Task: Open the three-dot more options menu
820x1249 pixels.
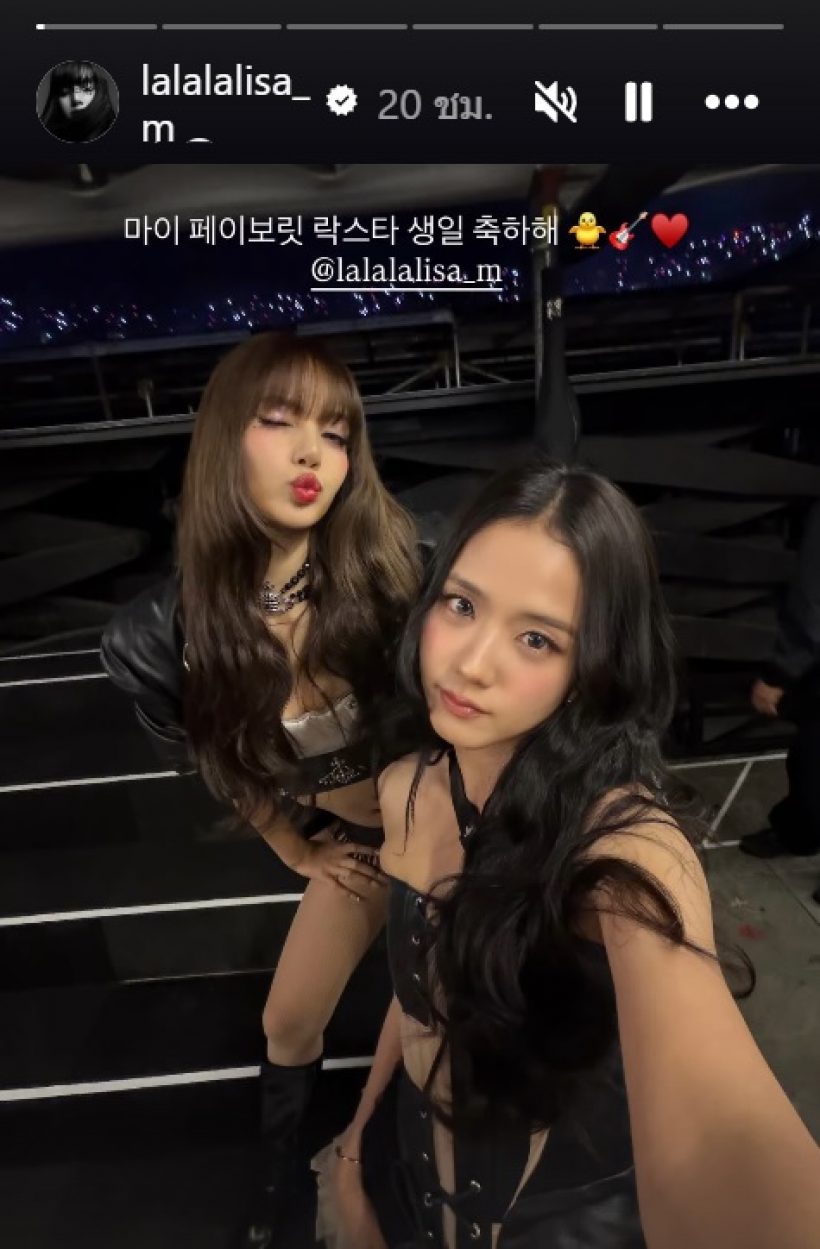Action: click(731, 101)
